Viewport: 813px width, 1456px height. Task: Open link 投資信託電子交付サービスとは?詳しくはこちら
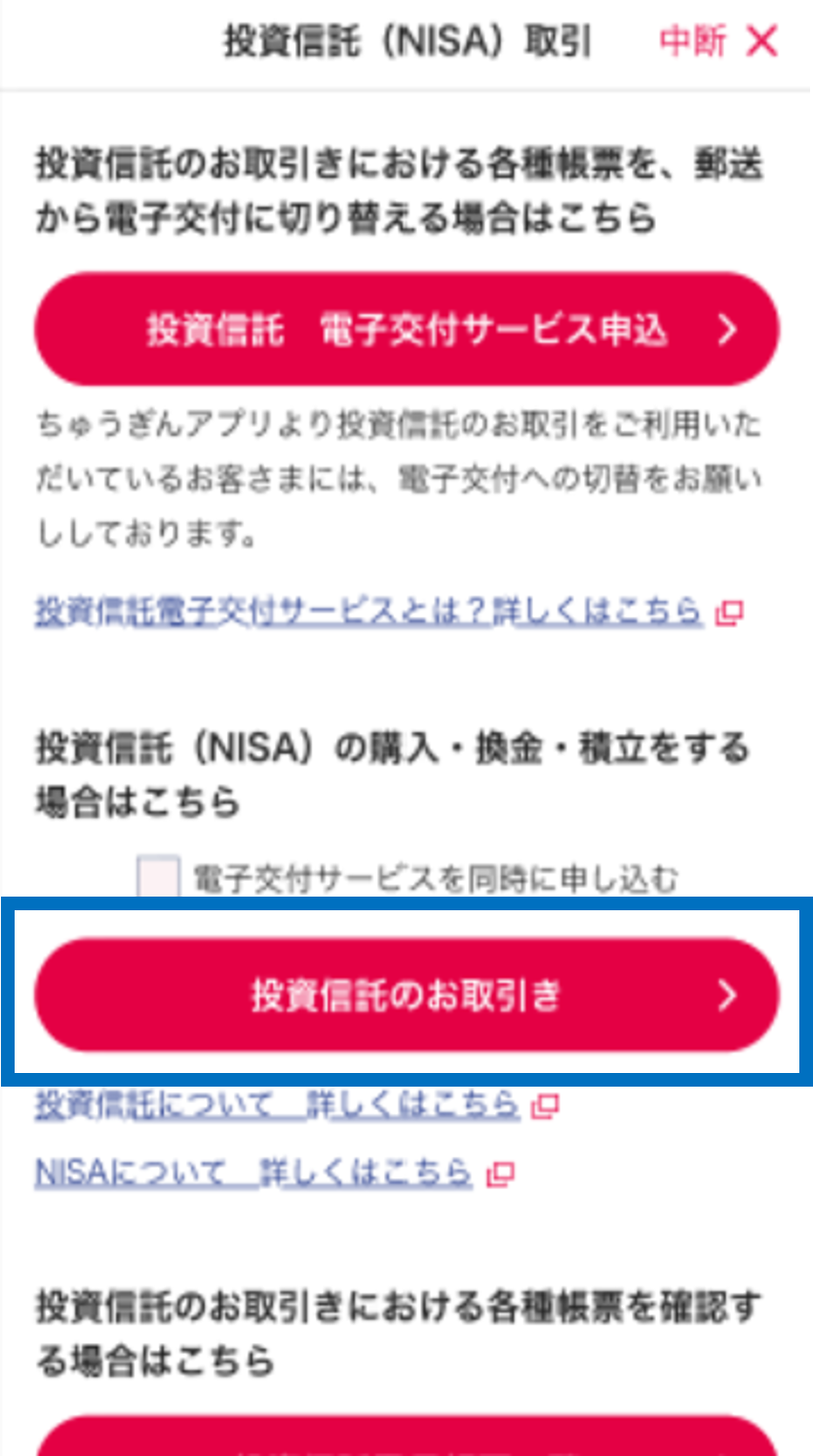[x=368, y=611]
